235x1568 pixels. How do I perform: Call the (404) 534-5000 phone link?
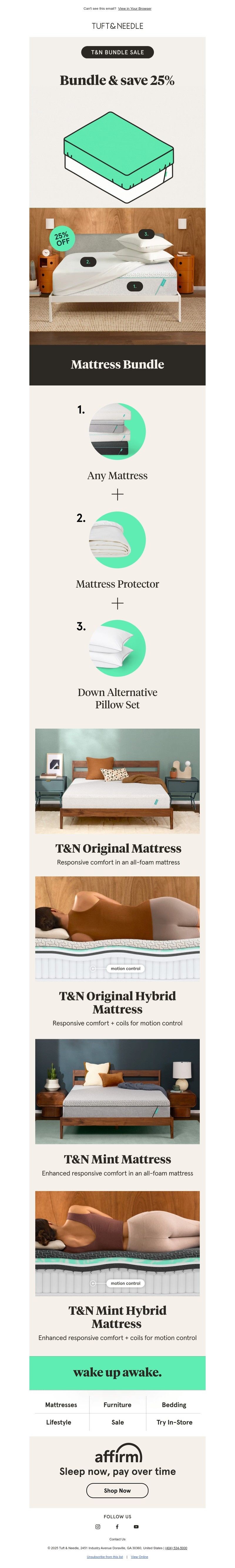pyautogui.click(x=176, y=1547)
